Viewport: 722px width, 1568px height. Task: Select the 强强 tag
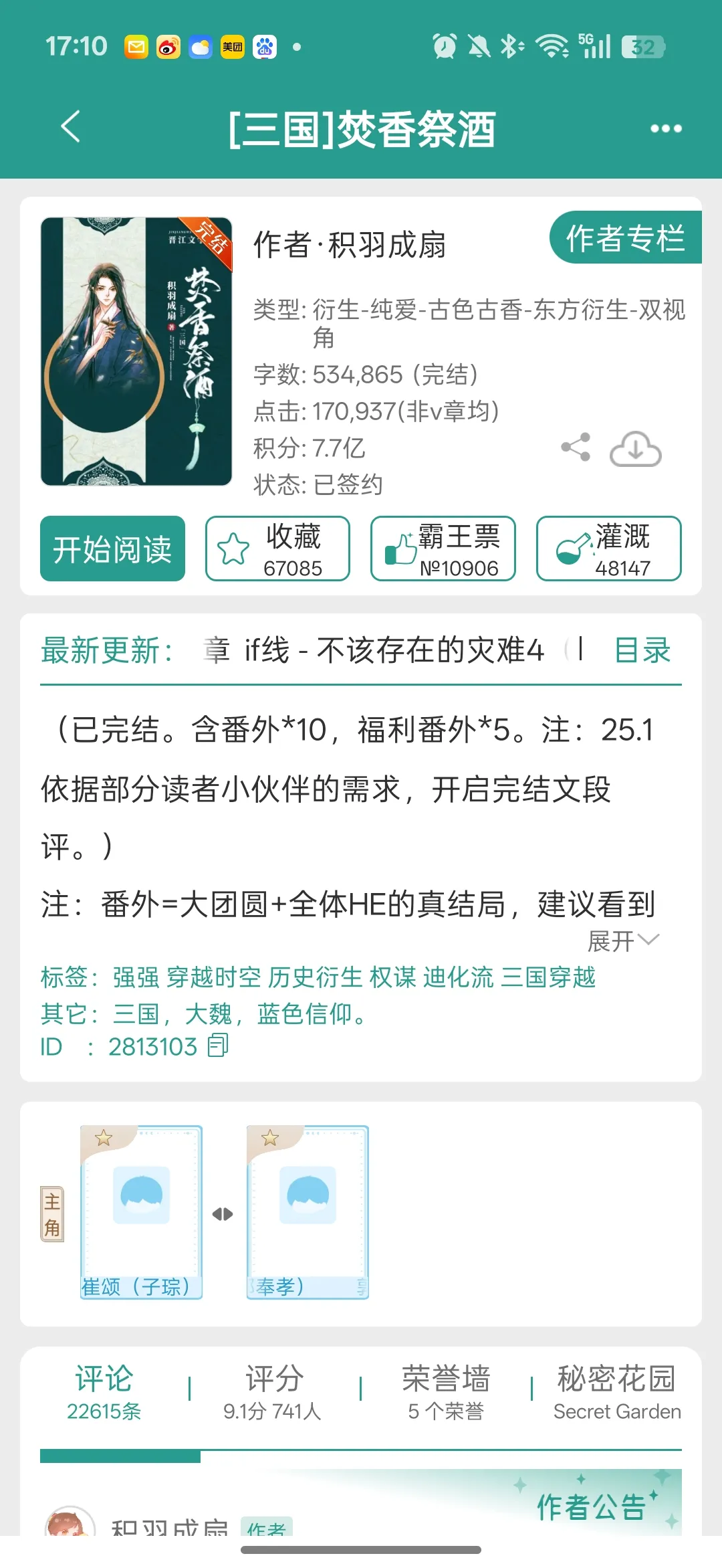(x=136, y=977)
